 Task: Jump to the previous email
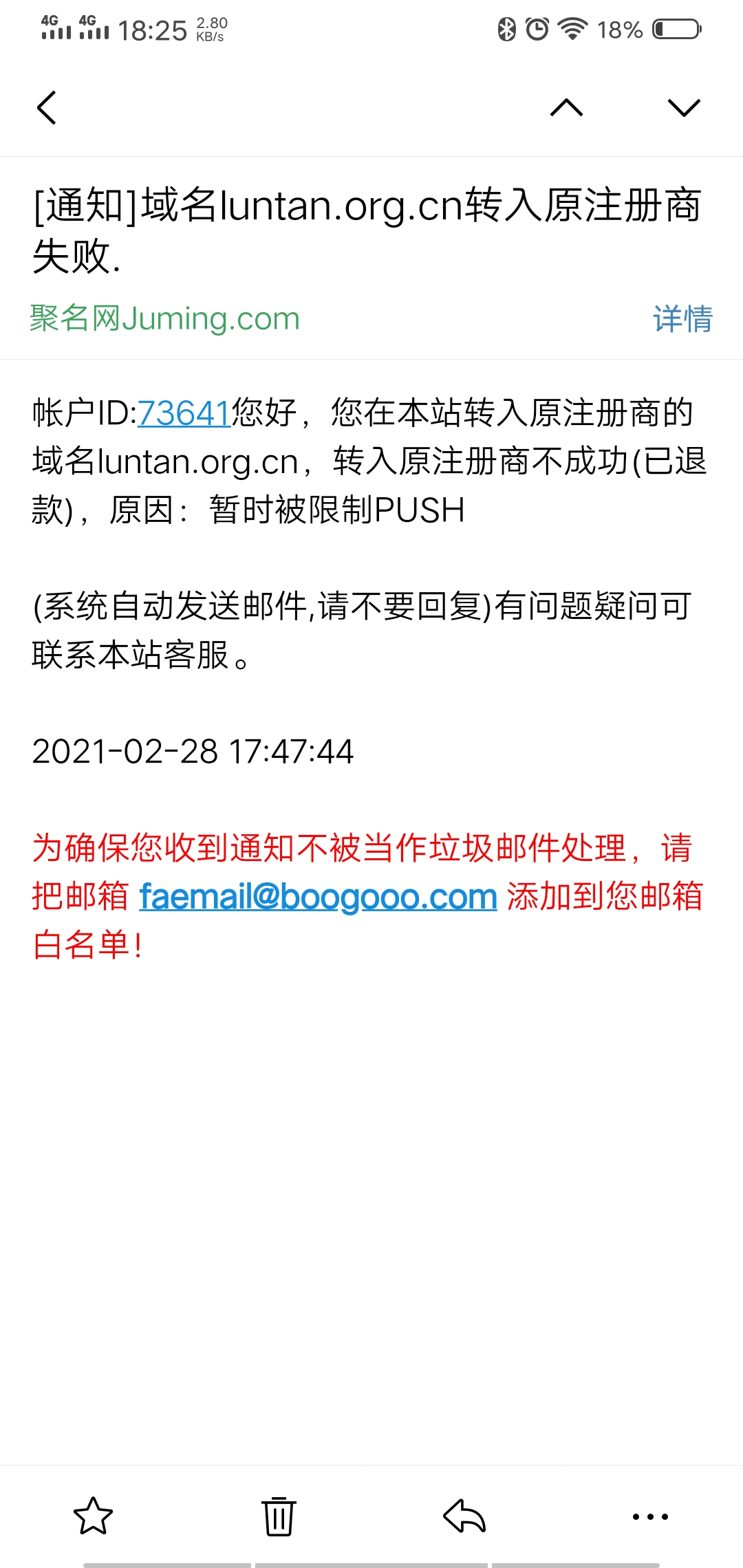[x=566, y=108]
